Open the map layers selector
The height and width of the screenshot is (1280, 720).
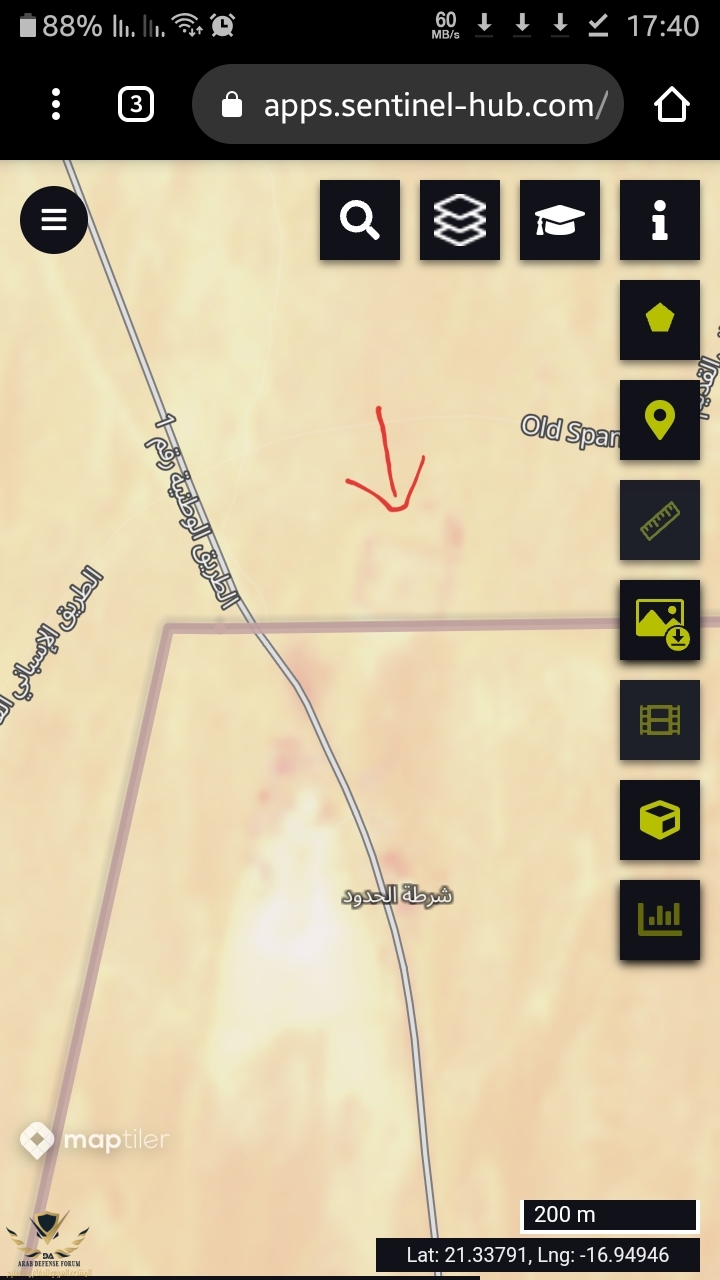(460, 220)
